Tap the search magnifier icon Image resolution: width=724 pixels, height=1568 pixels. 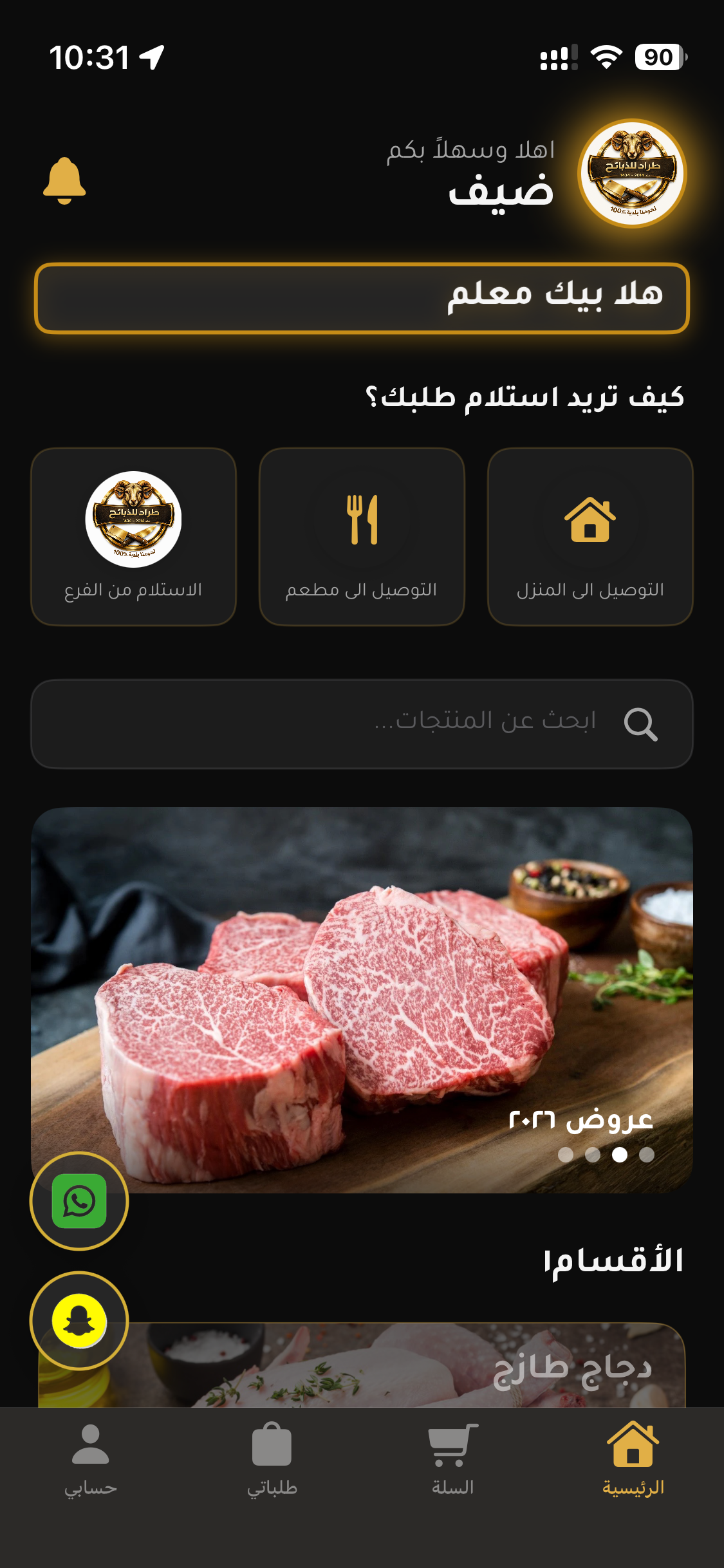642,724
